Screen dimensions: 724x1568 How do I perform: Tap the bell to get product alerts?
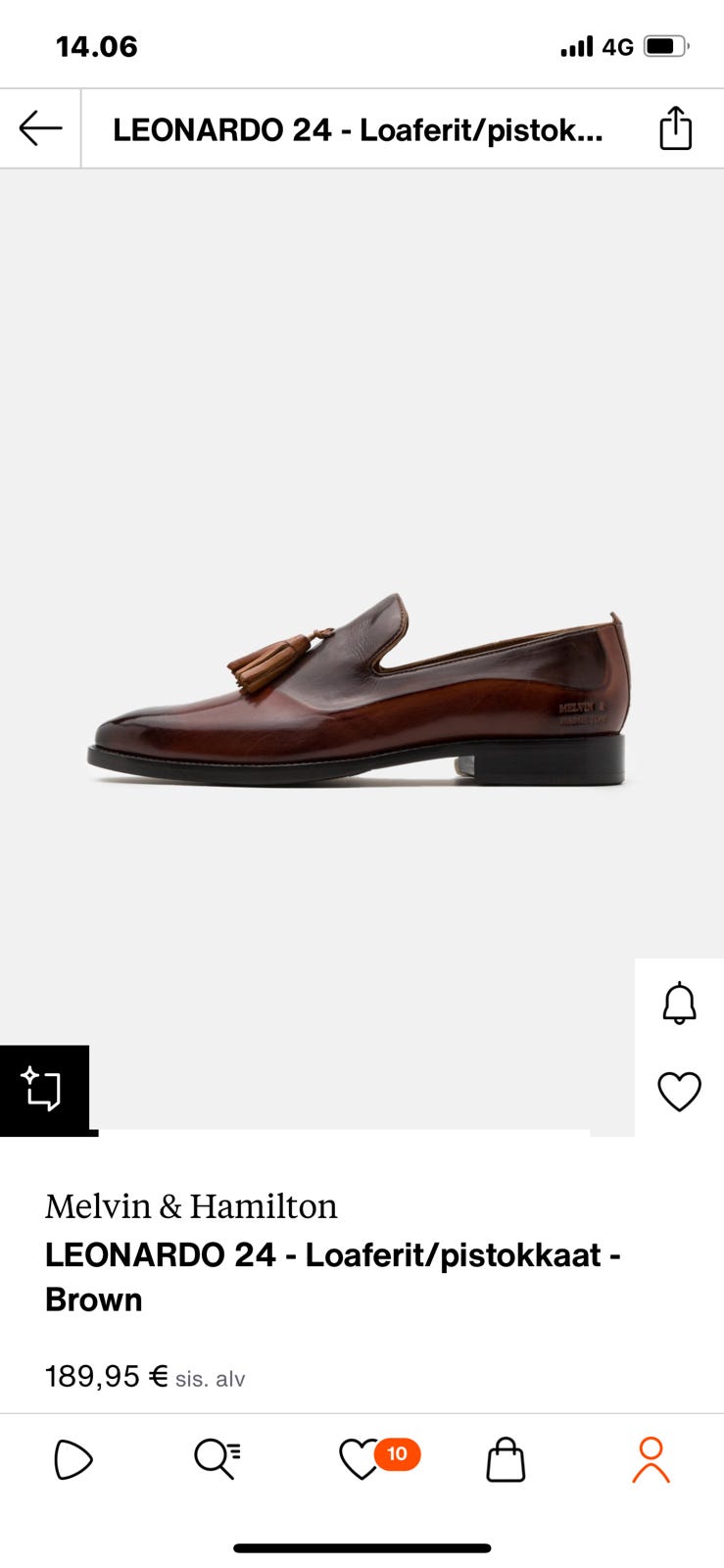(x=679, y=1004)
